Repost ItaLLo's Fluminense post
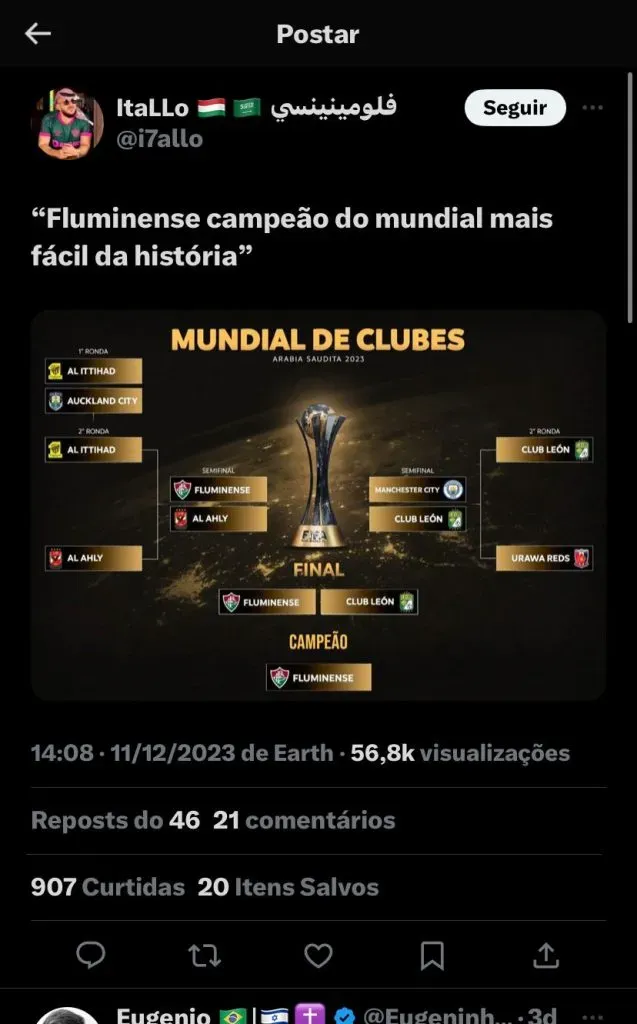 tap(204, 956)
